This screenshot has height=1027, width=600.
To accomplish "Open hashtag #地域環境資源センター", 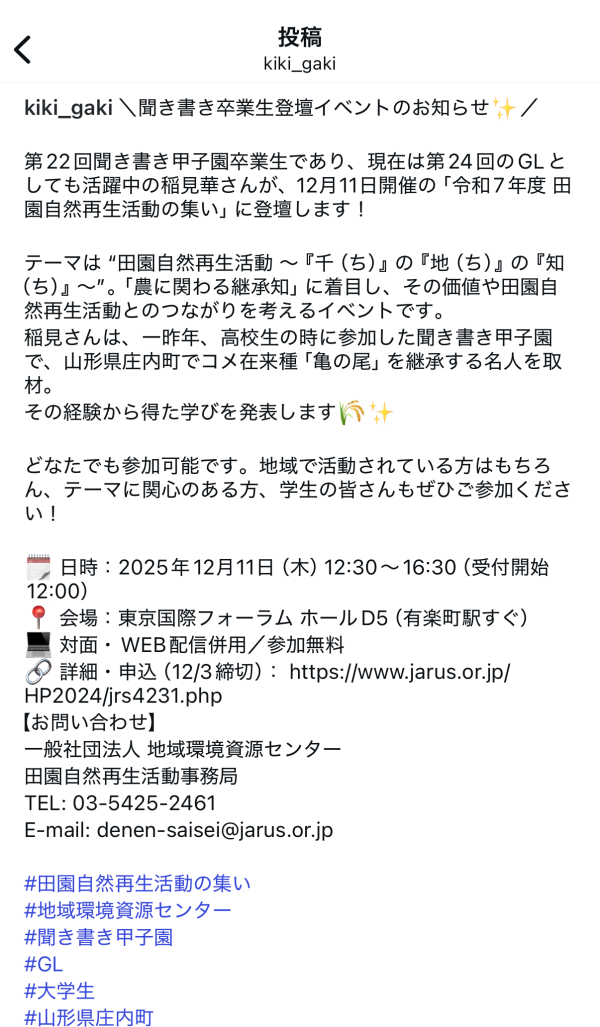I will coord(128,910).
